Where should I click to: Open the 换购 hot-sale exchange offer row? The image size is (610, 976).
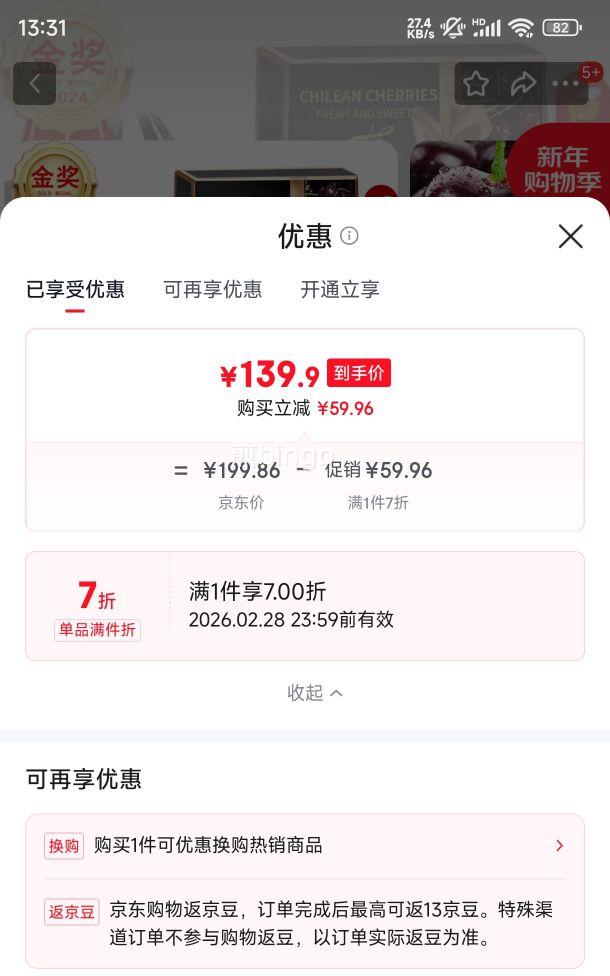tap(305, 845)
